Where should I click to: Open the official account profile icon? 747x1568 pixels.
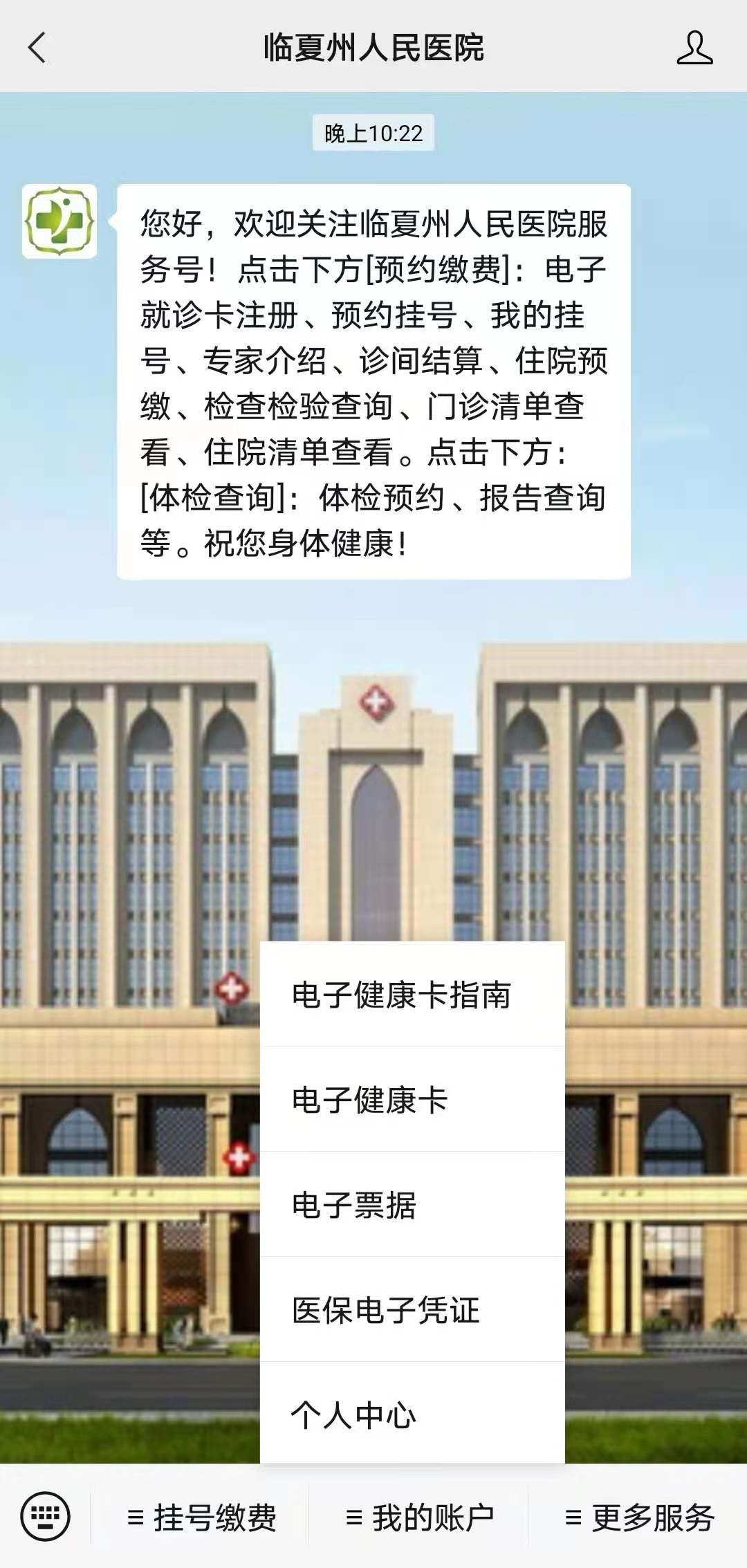click(694, 48)
